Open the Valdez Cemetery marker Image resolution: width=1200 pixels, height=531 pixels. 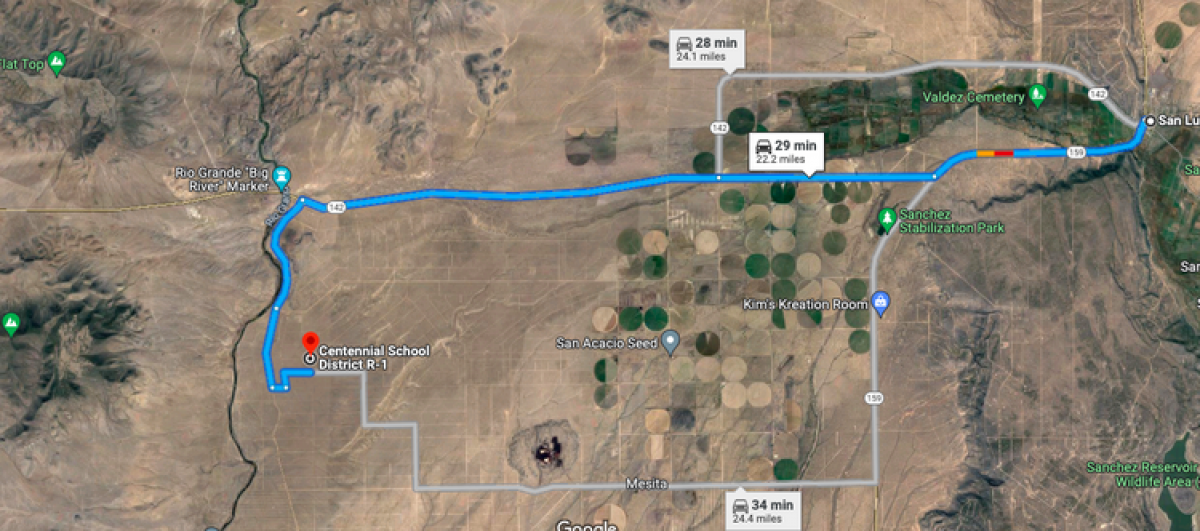1038,96
